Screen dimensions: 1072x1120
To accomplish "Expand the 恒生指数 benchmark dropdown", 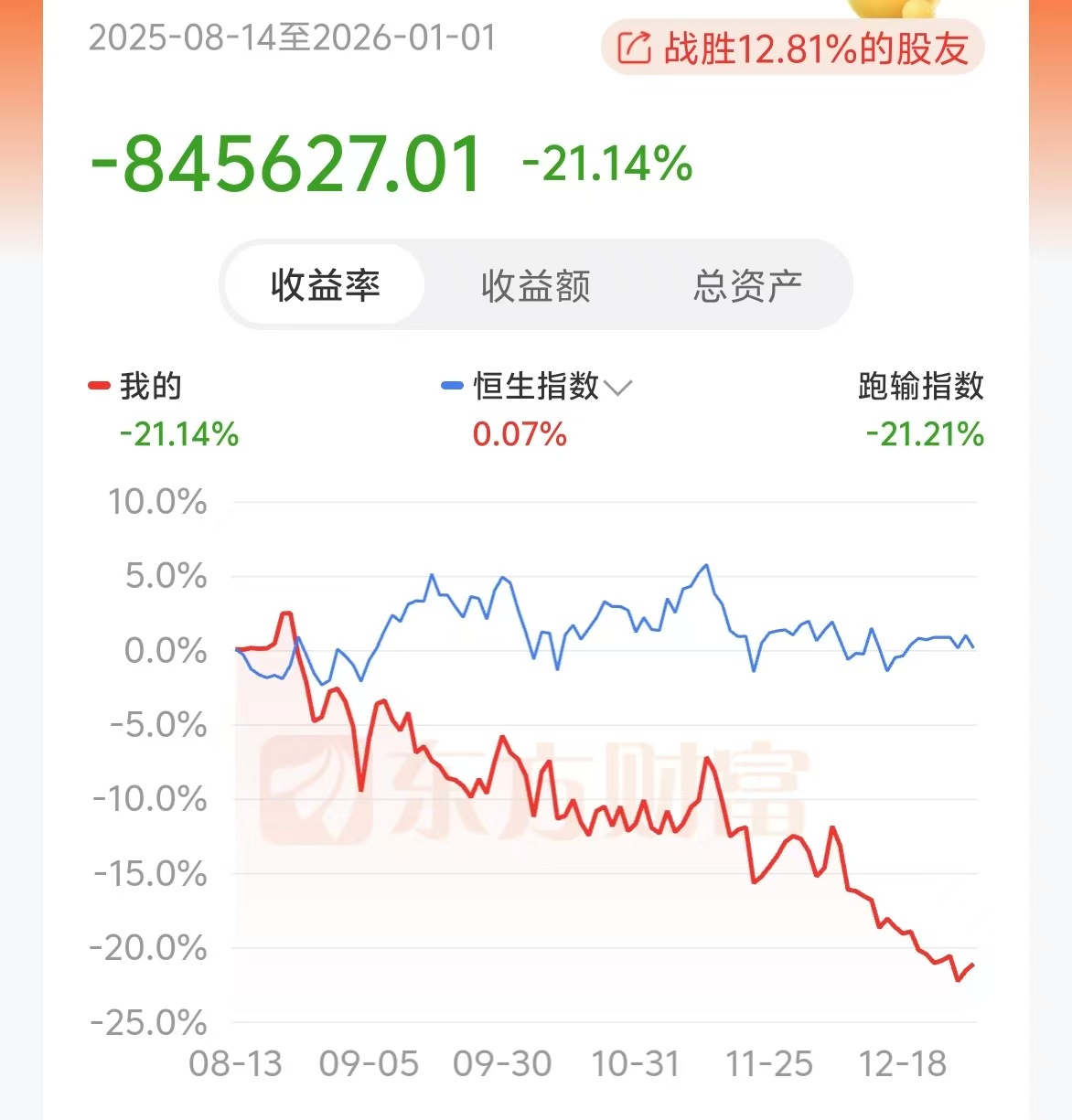I will pos(618,387).
